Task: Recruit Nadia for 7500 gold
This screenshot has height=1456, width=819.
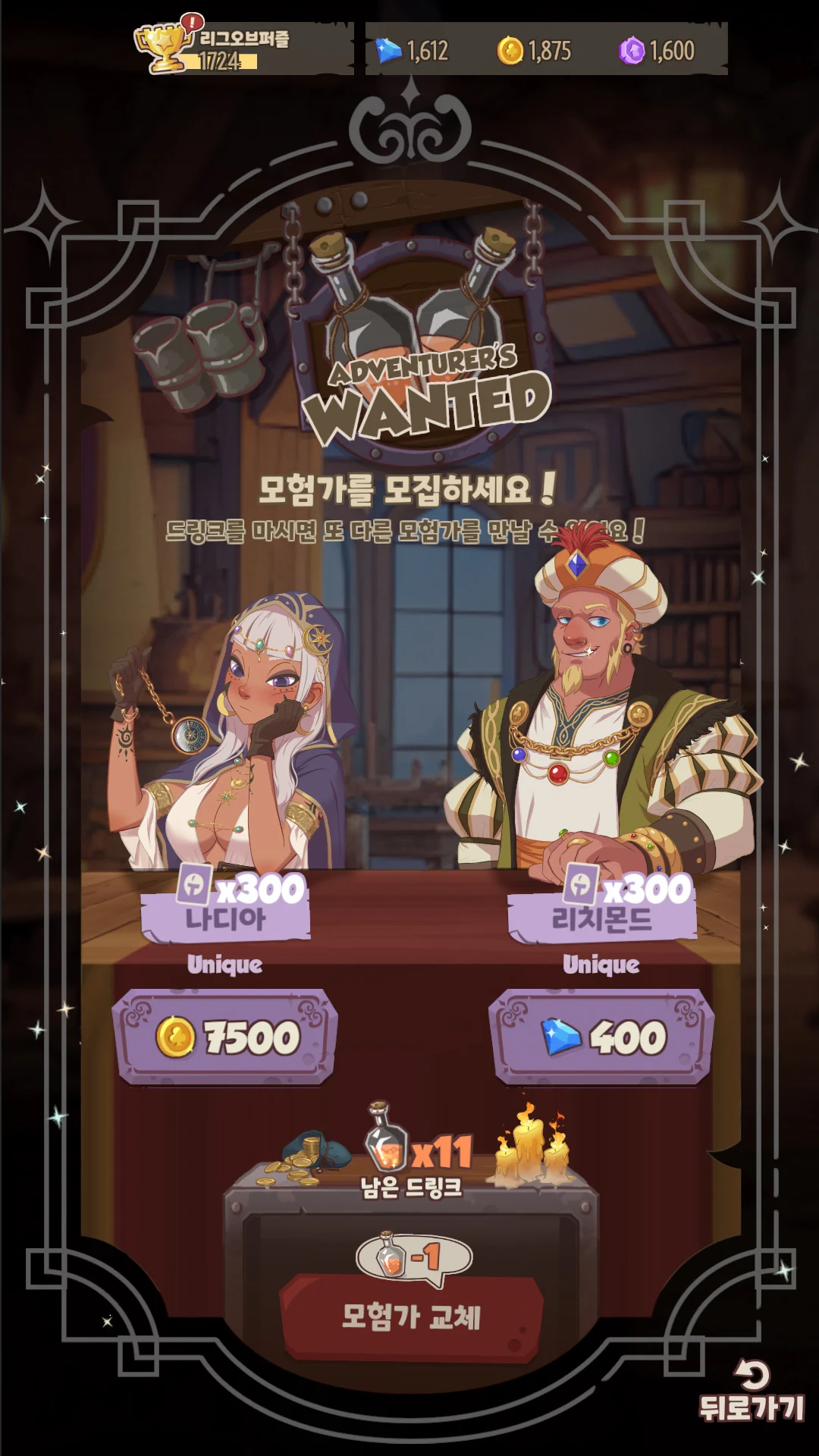Action: pyautogui.click(x=225, y=1037)
